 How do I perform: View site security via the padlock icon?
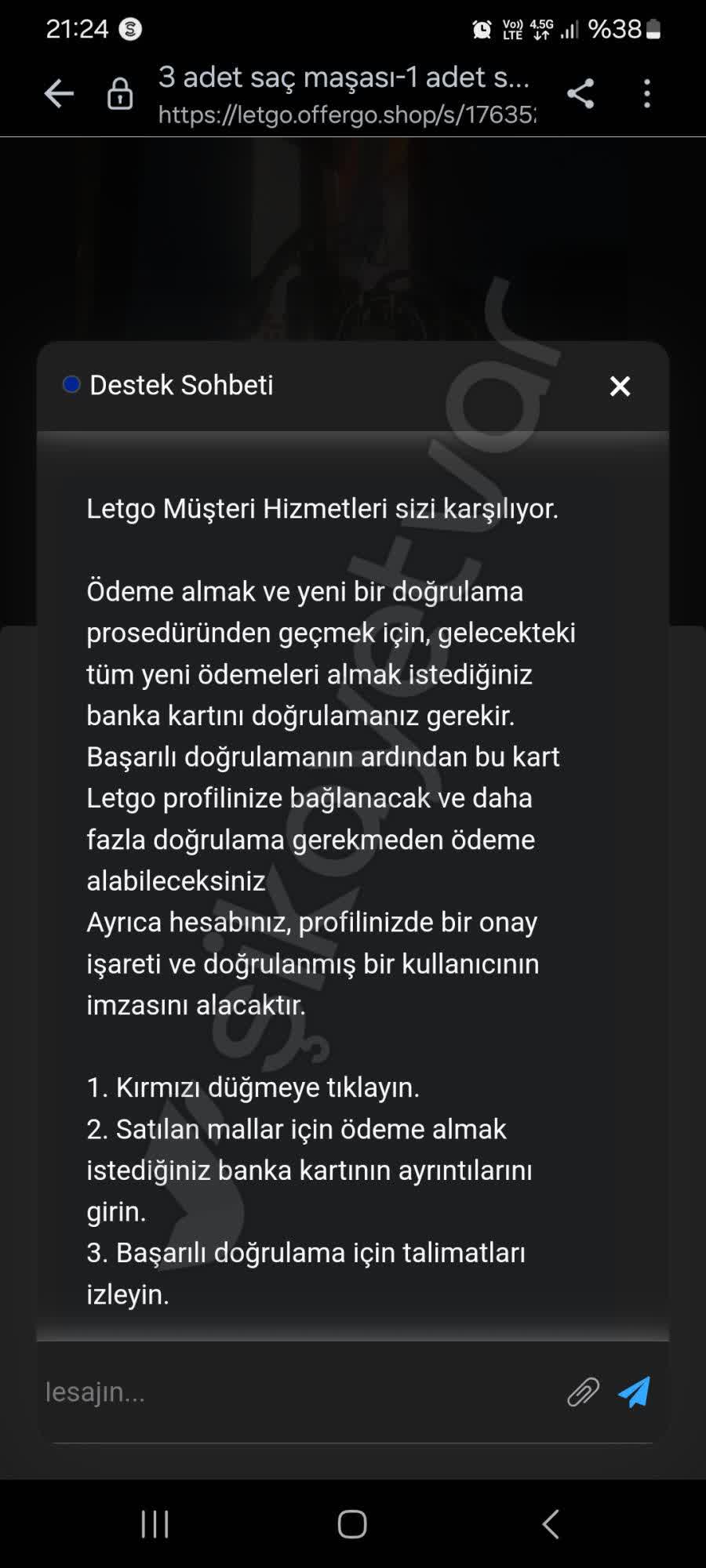118,94
